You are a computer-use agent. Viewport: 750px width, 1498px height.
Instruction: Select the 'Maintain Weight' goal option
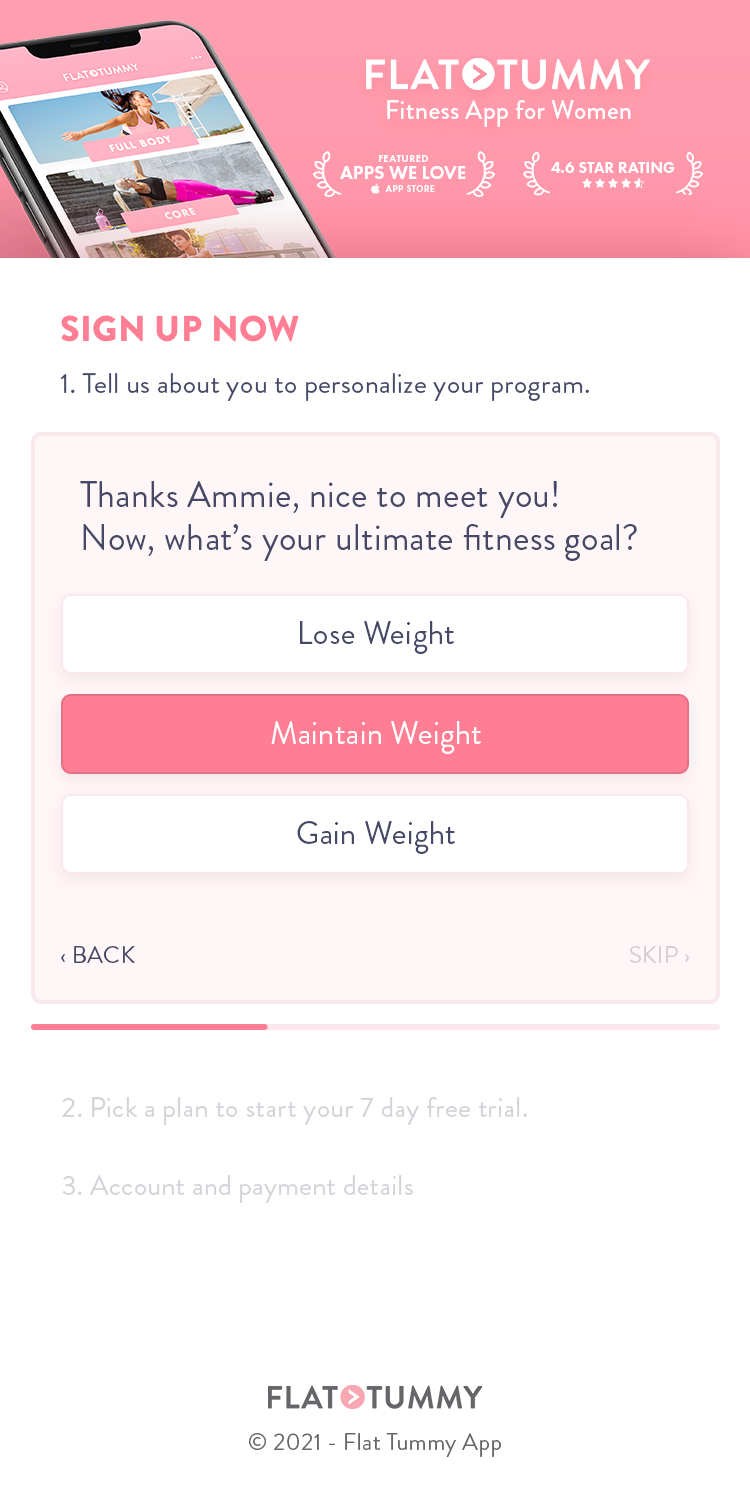(x=375, y=733)
